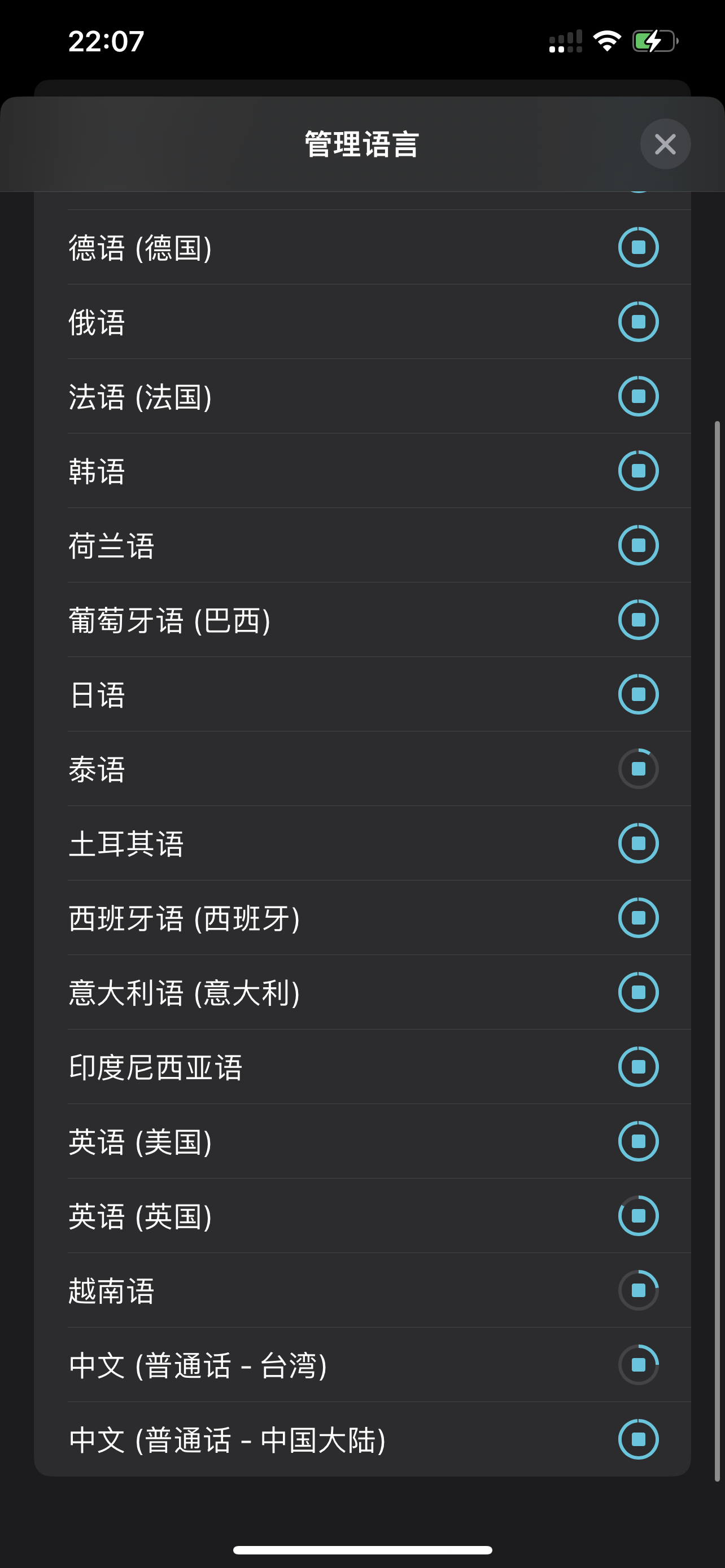Stop downloading 英语 (英国)
725x1568 pixels.
pos(638,1216)
